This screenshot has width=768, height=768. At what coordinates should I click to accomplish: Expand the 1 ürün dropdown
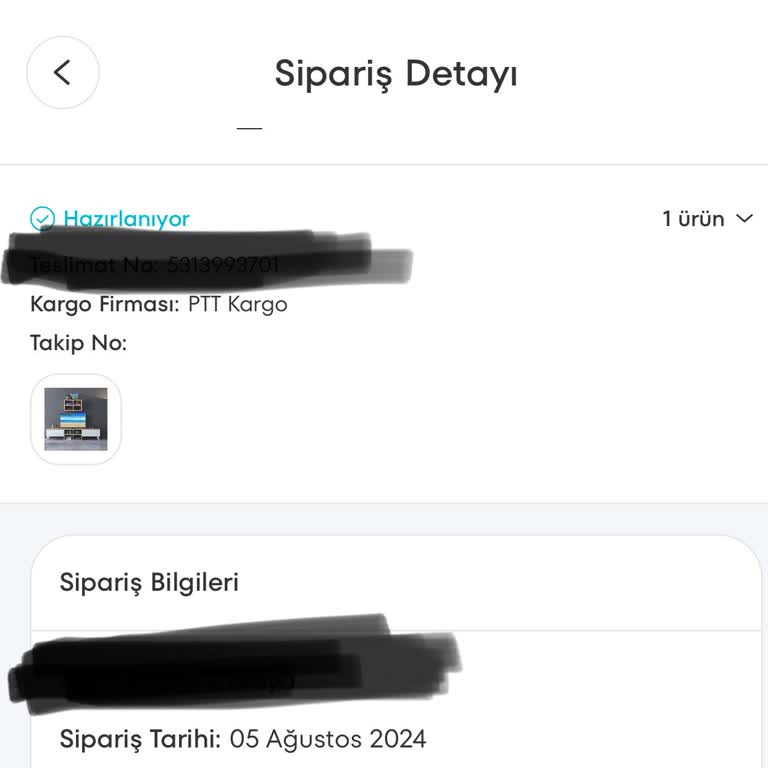tap(707, 219)
